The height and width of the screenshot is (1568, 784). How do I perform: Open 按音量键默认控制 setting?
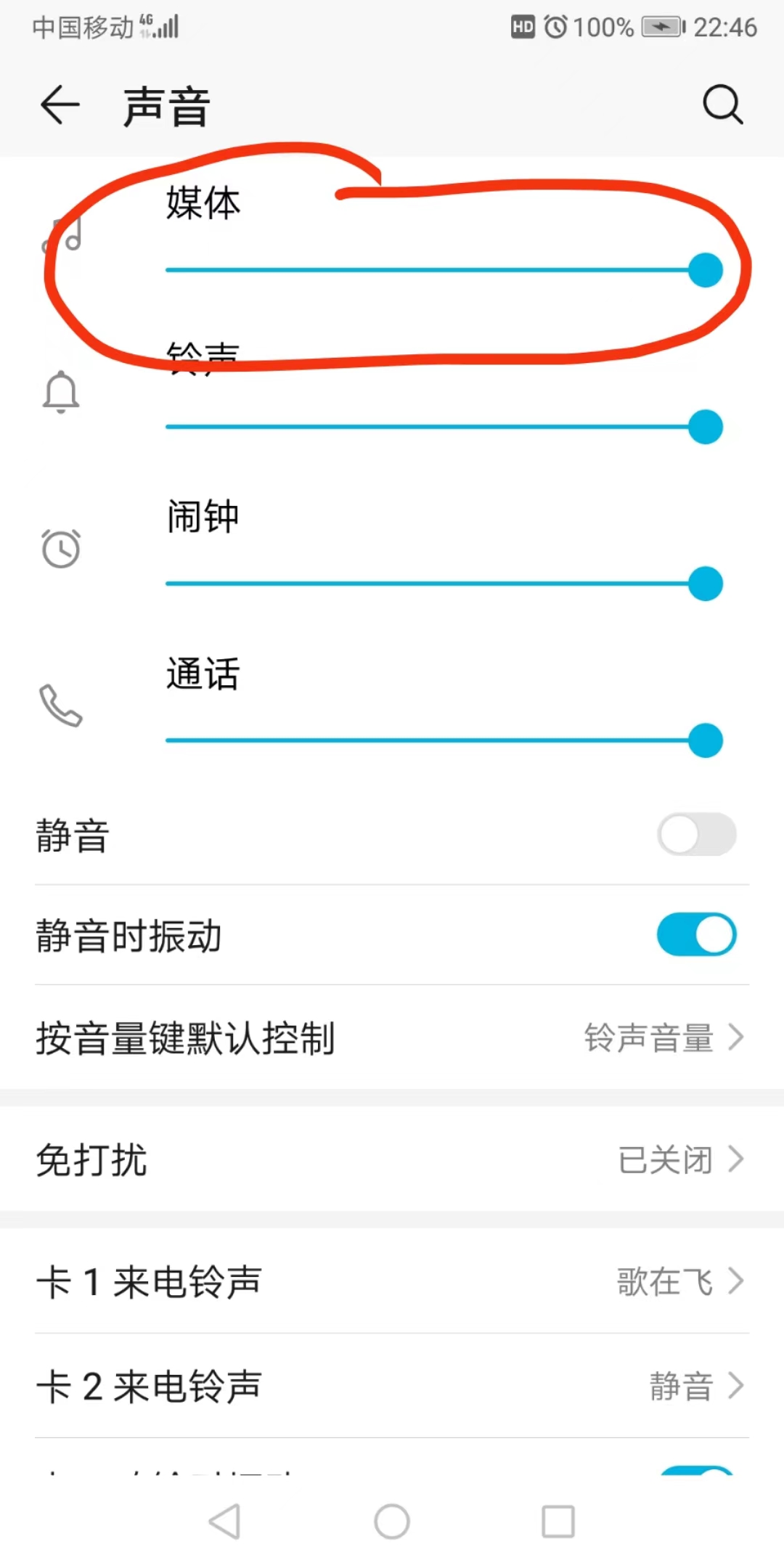(x=392, y=1037)
